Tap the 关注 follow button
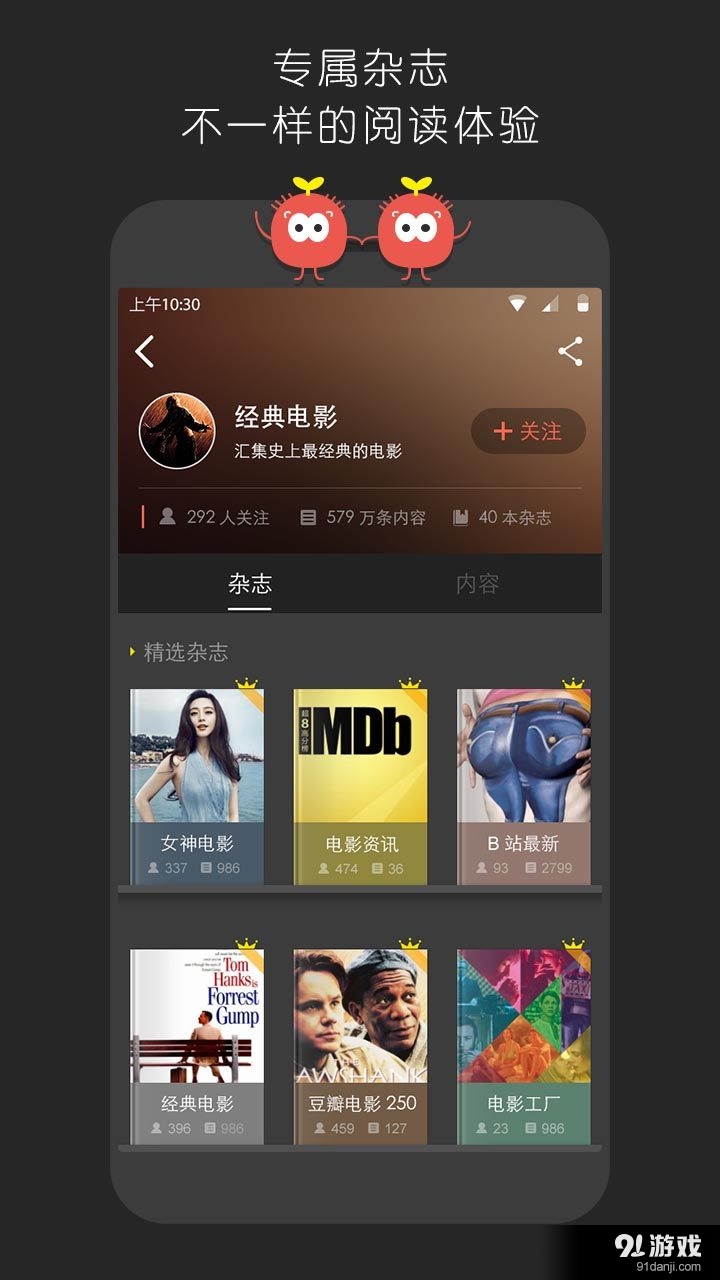720x1280 pixels. pos(529,432)
